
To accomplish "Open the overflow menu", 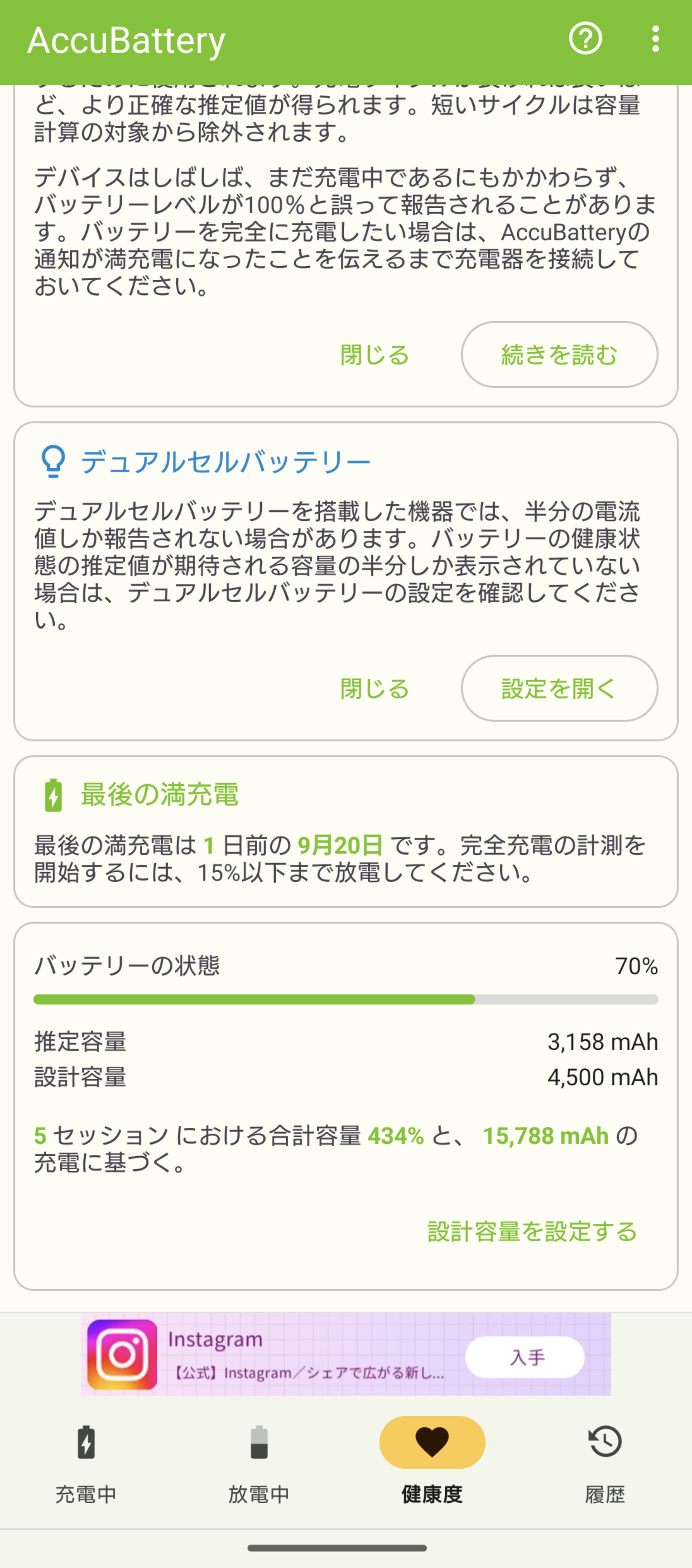I will coord(655,40).
